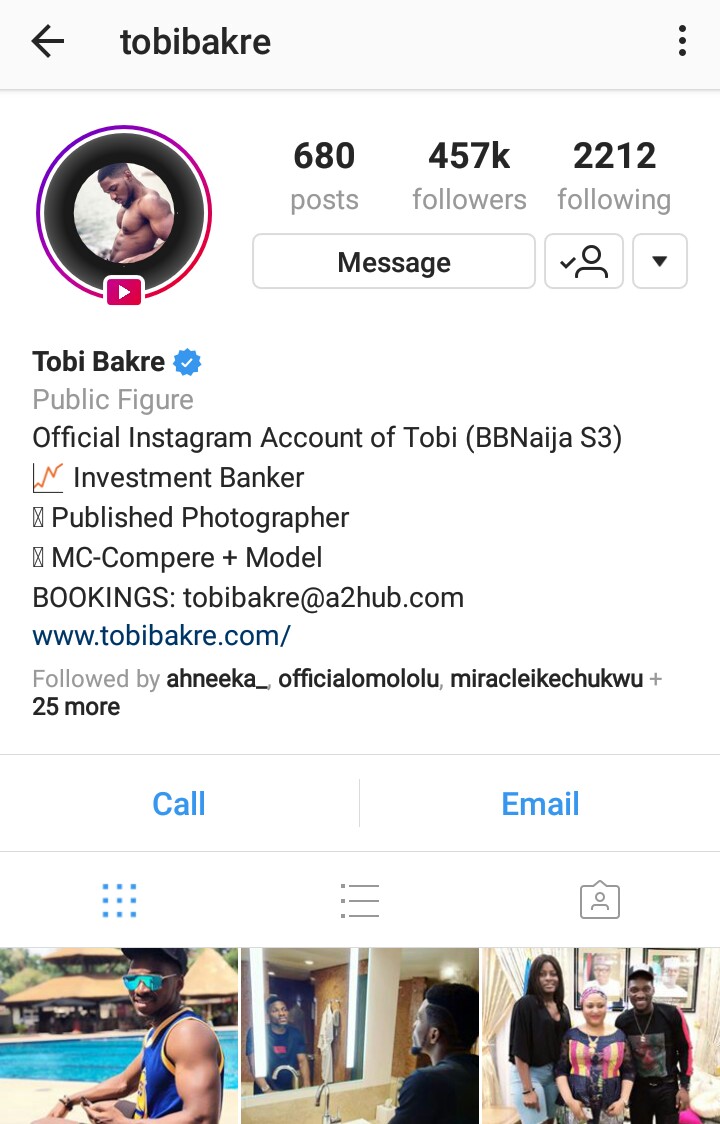Open the bathroom mirror photo post
The width and height of the screenshot is (720, 1124).
[360, 1036]
